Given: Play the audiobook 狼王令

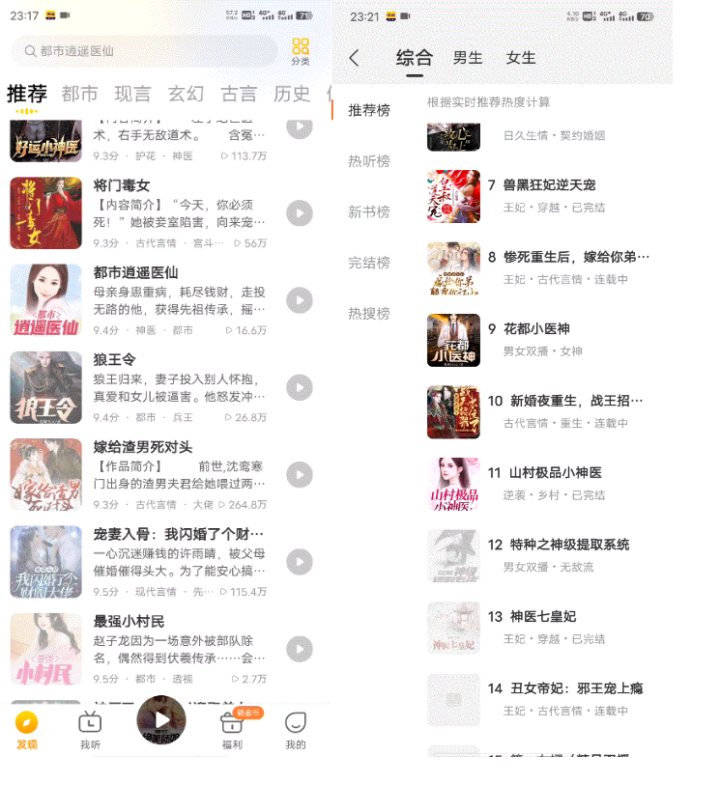Looking at the screenshot, I should 299,387.
